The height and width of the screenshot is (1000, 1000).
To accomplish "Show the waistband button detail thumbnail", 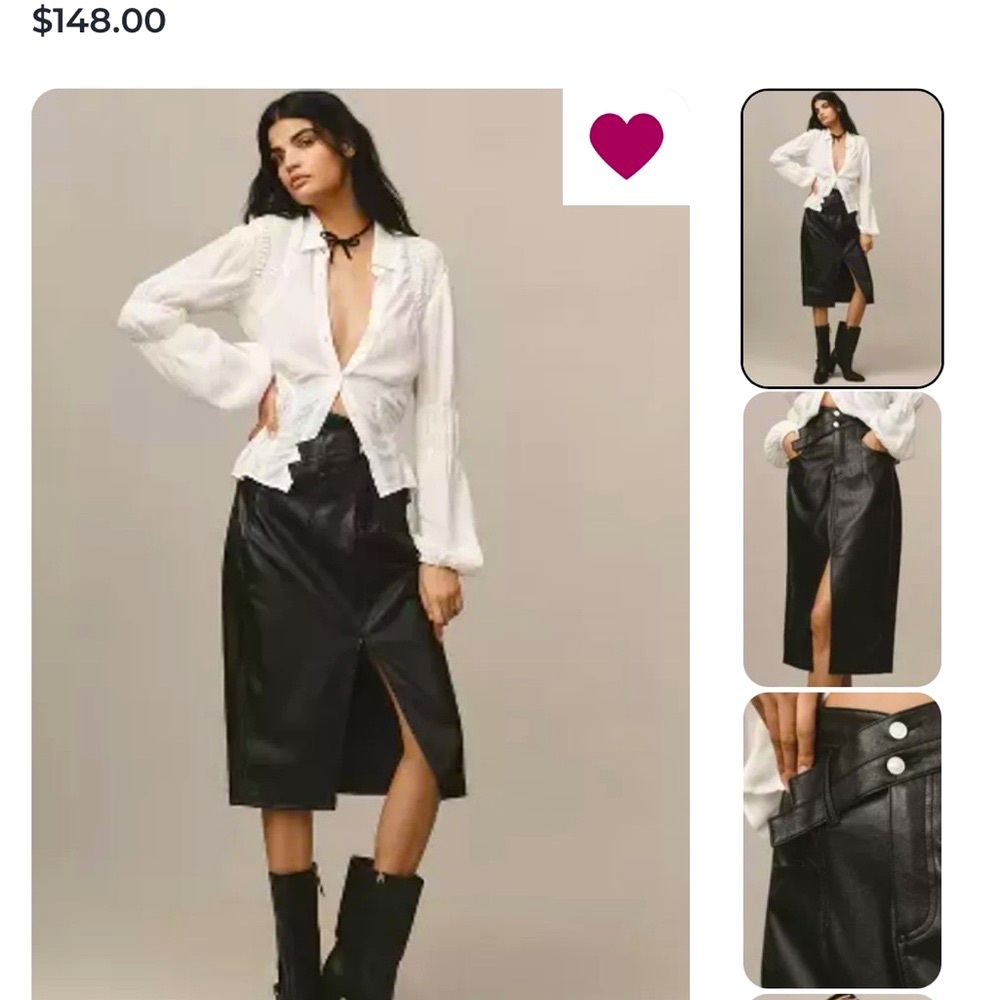I will click(x=842, y=838).
